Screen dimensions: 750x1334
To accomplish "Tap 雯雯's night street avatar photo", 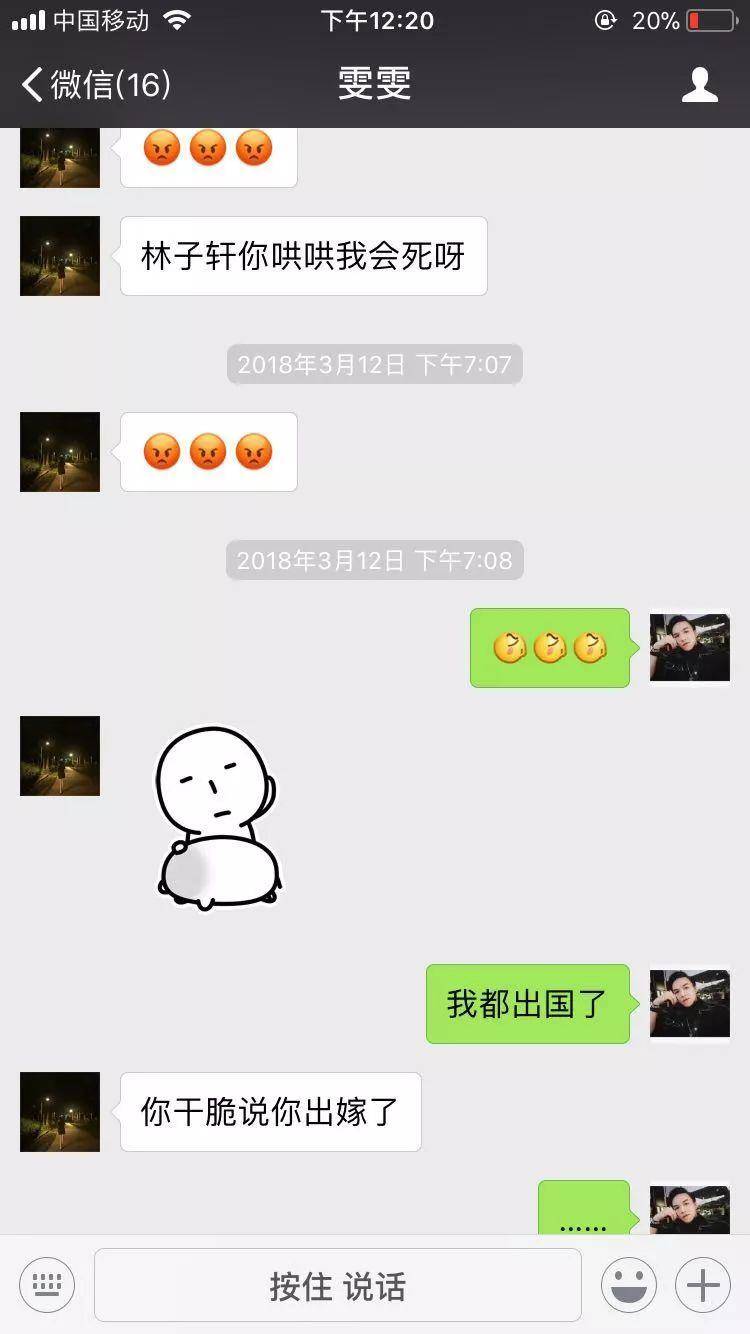I will coord(59,256).
